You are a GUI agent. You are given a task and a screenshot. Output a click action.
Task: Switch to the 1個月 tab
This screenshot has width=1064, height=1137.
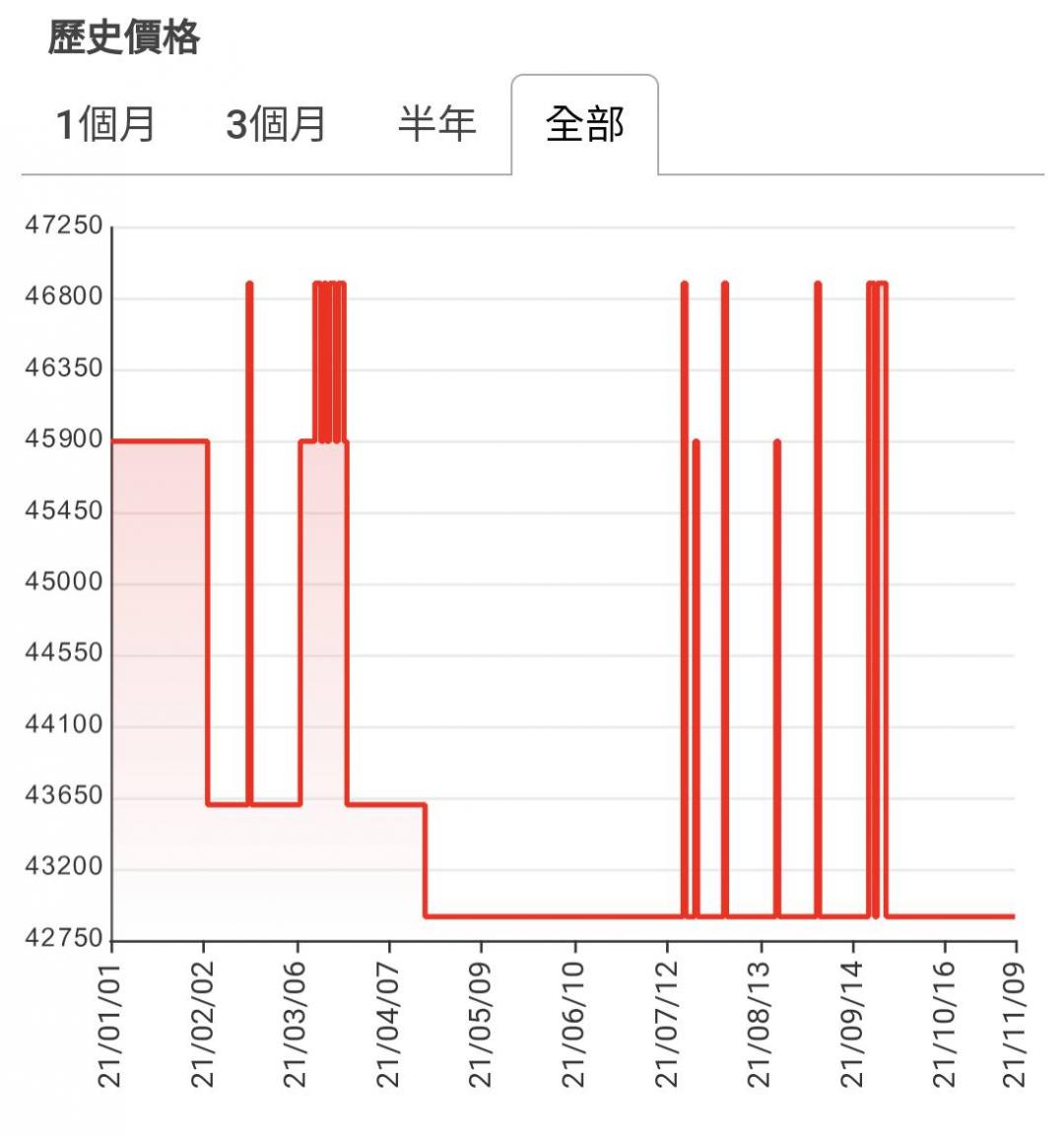pos(104,125)
